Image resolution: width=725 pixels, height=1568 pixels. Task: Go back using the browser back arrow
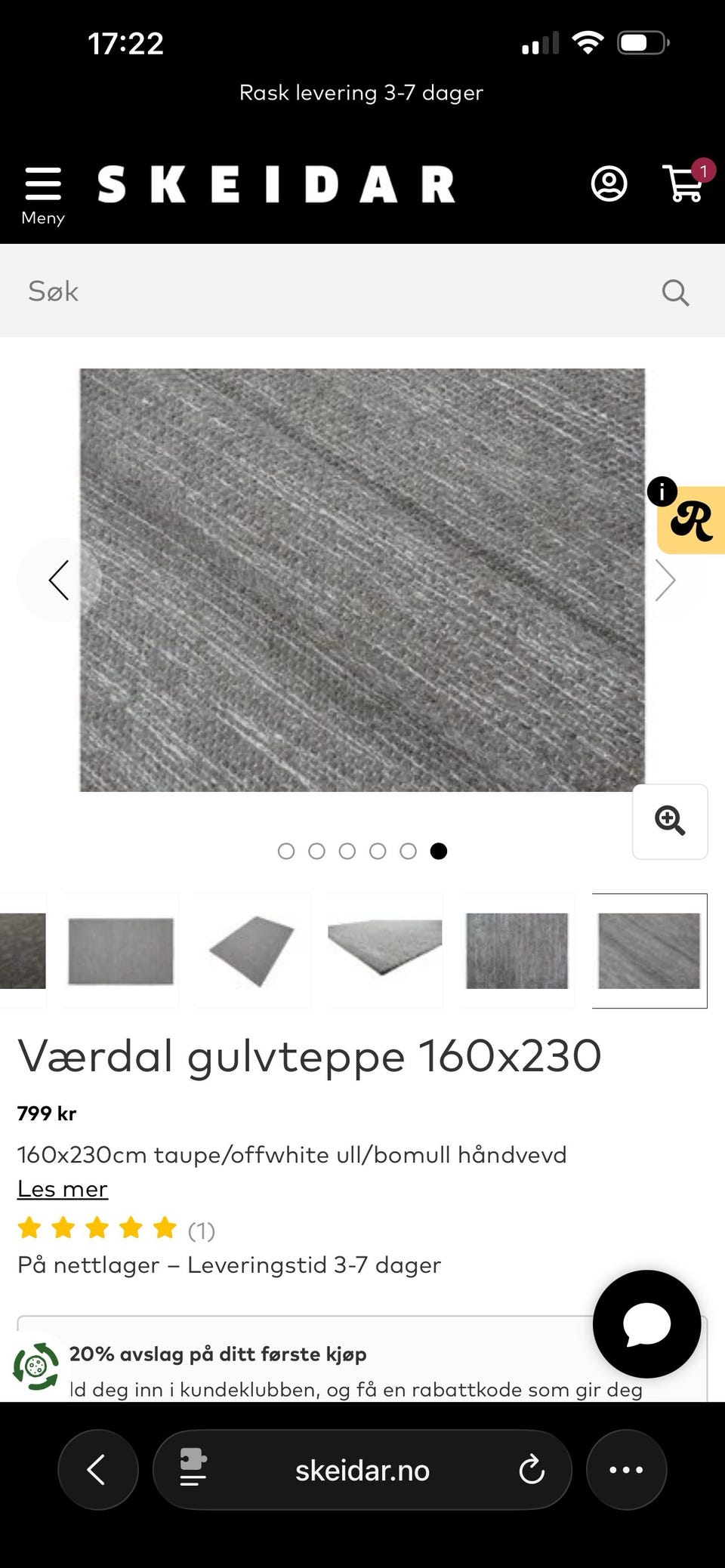pyautogui.click(x=97, y=1469)
